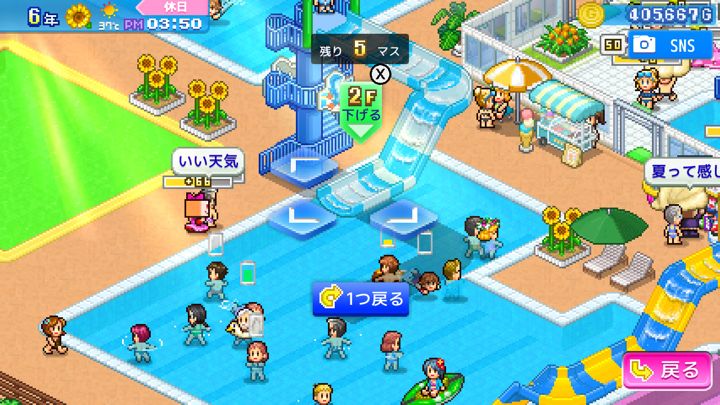Viewport: 720px width, 405px height.
Task: Select the lower-right direction arrow tile
Action: click(402, 215)
